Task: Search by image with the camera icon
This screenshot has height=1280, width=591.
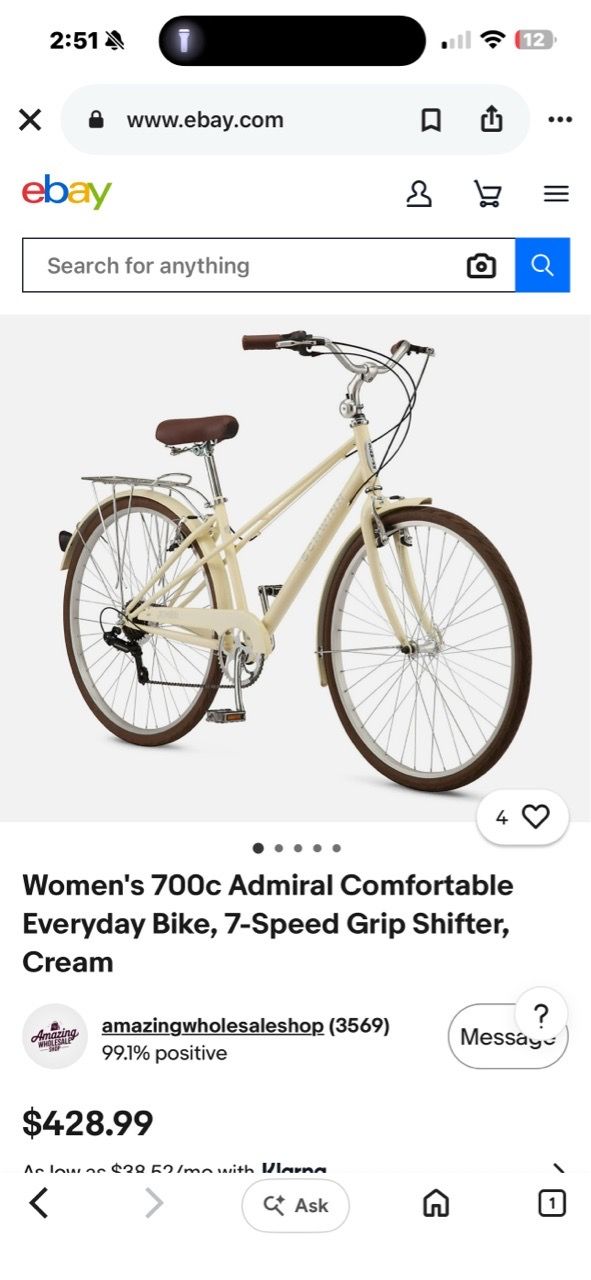Action: pyautogui.click(x=481, y=266)
